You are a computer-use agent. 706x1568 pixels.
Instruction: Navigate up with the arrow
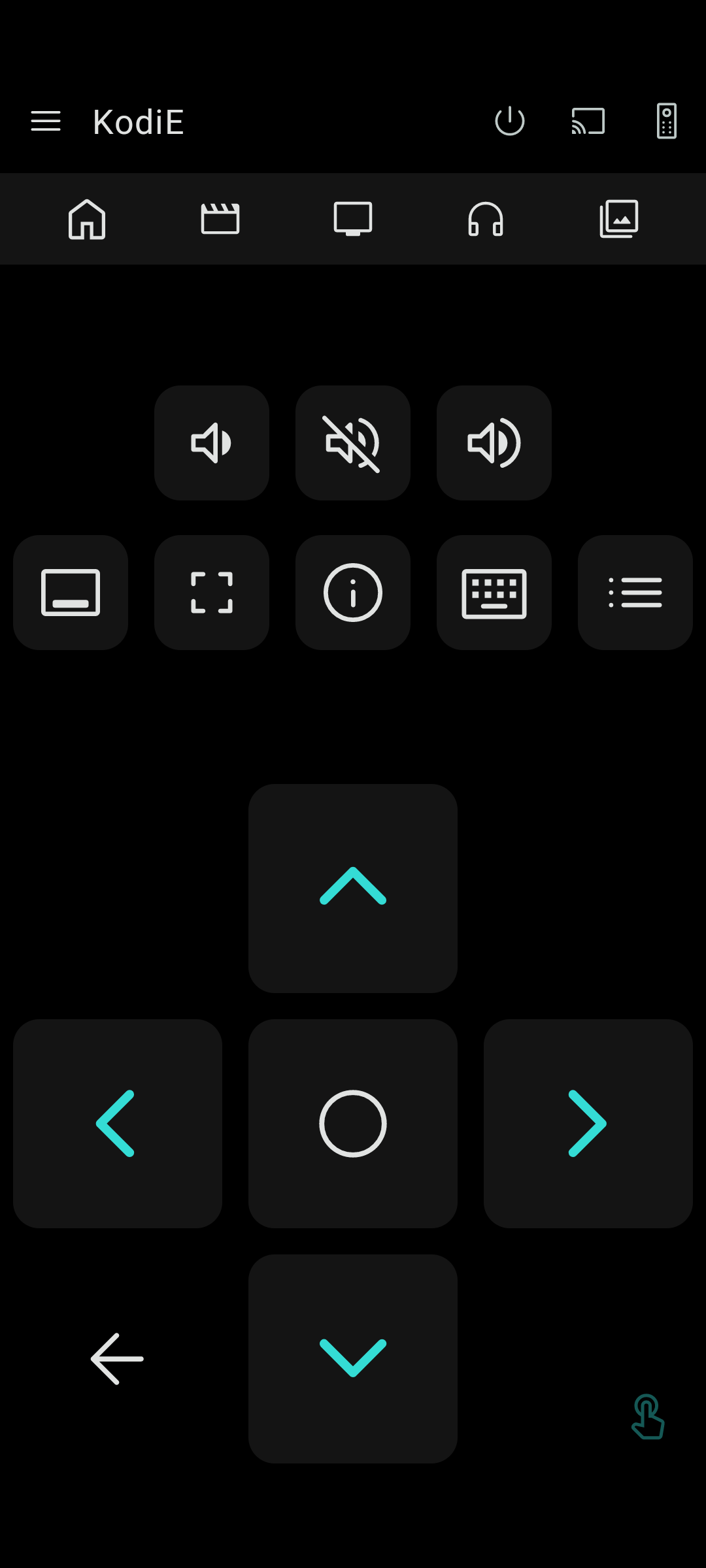coord(353,889)
